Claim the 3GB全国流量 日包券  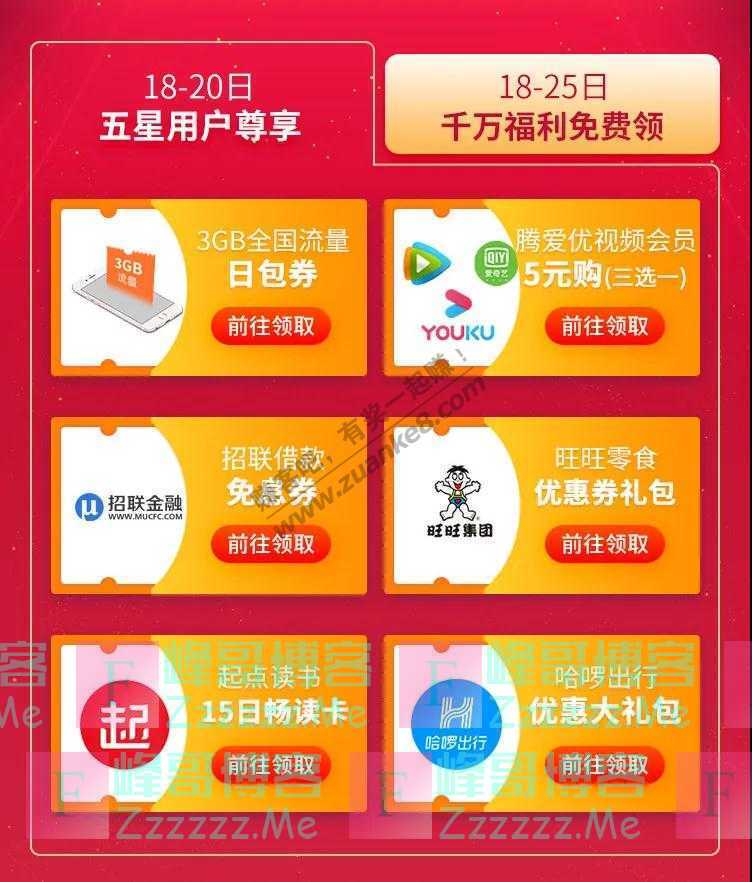(270, 327)
